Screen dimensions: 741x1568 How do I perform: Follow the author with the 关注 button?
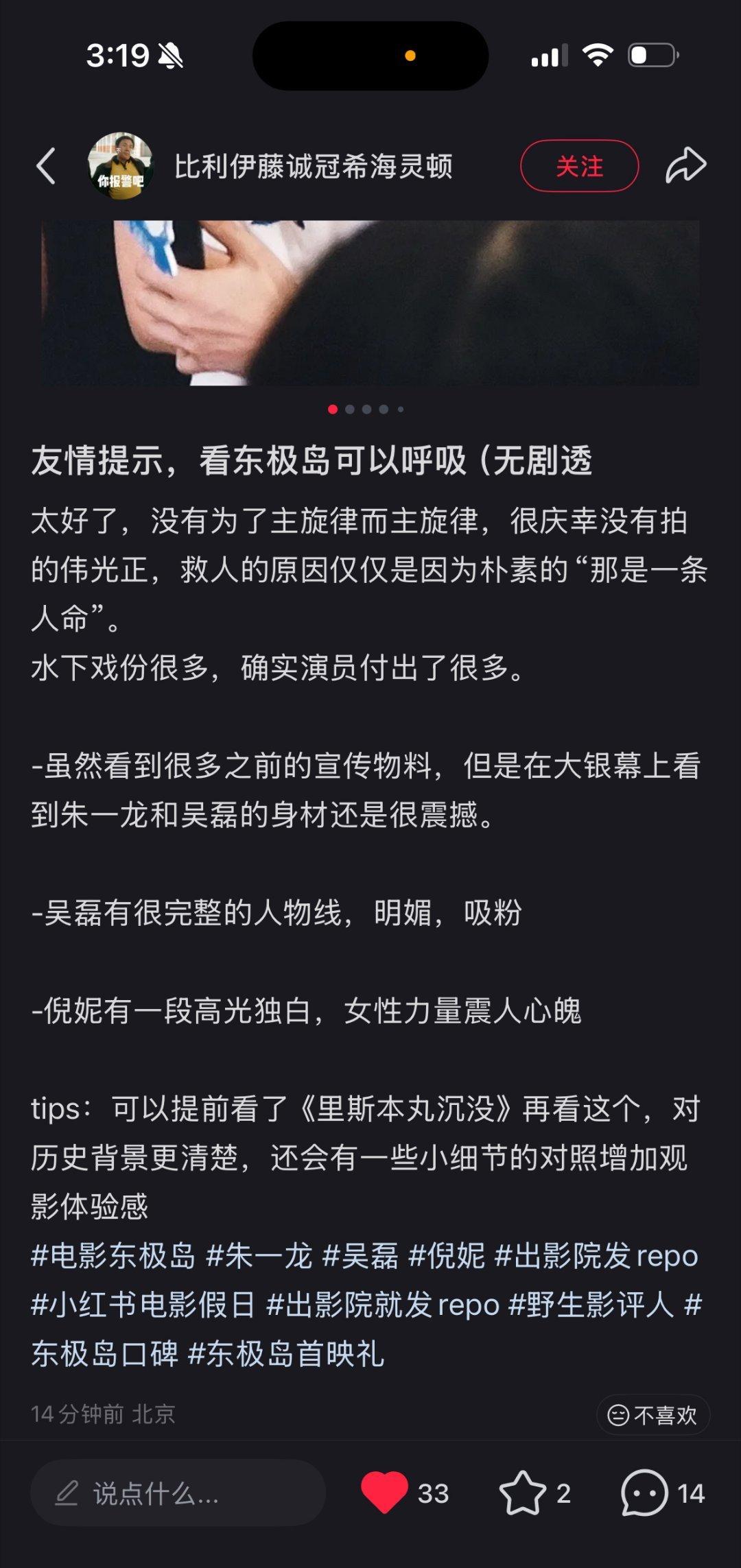tap(580, 166)
